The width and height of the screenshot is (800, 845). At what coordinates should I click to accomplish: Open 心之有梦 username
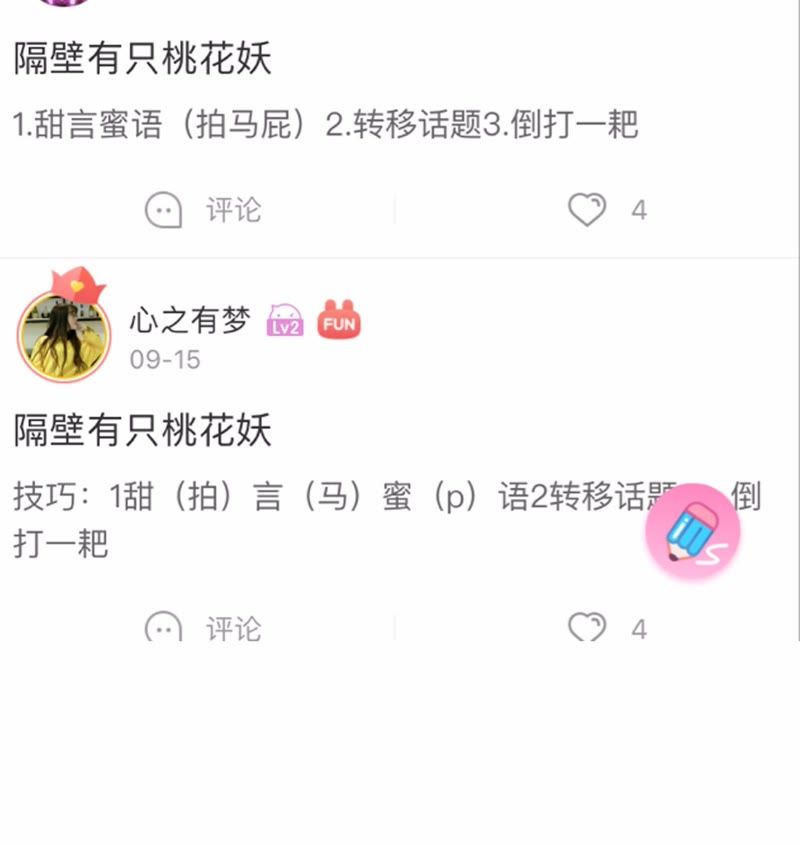pyautogui.click(x=190, y=321)
